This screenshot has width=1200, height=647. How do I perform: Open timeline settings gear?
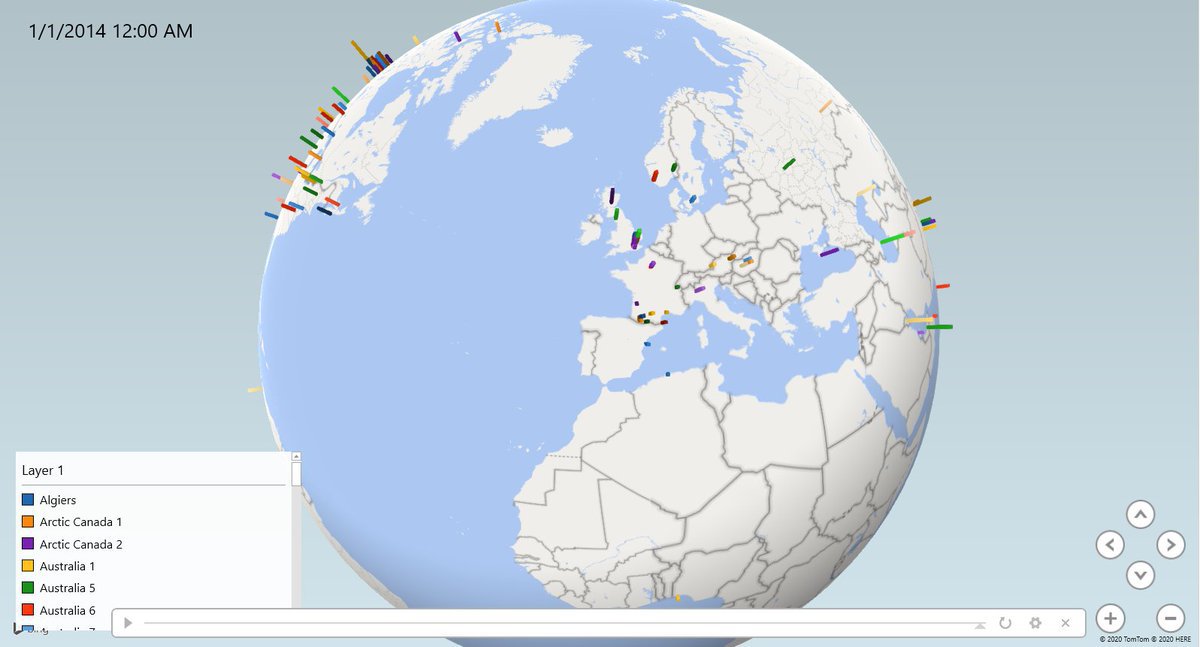tap(1035, 623)
